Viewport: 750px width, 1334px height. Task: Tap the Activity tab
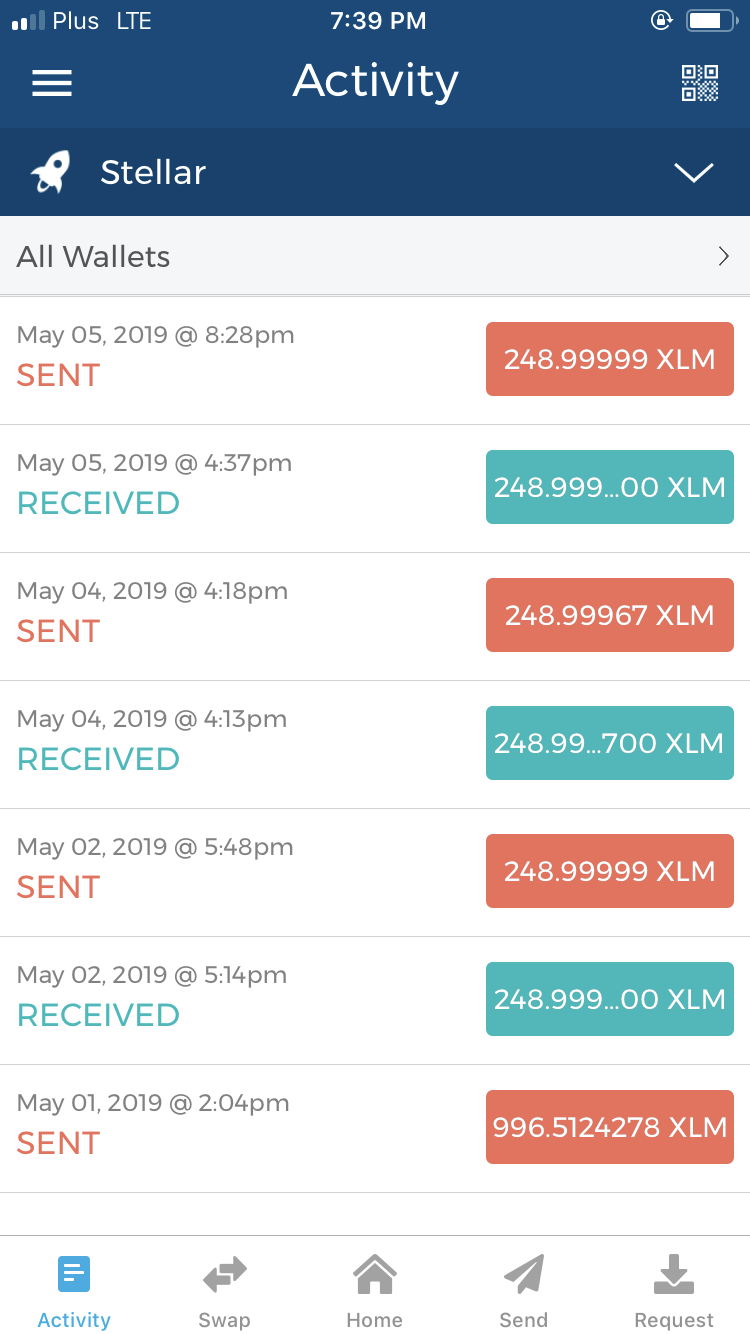click(74, 1291)
